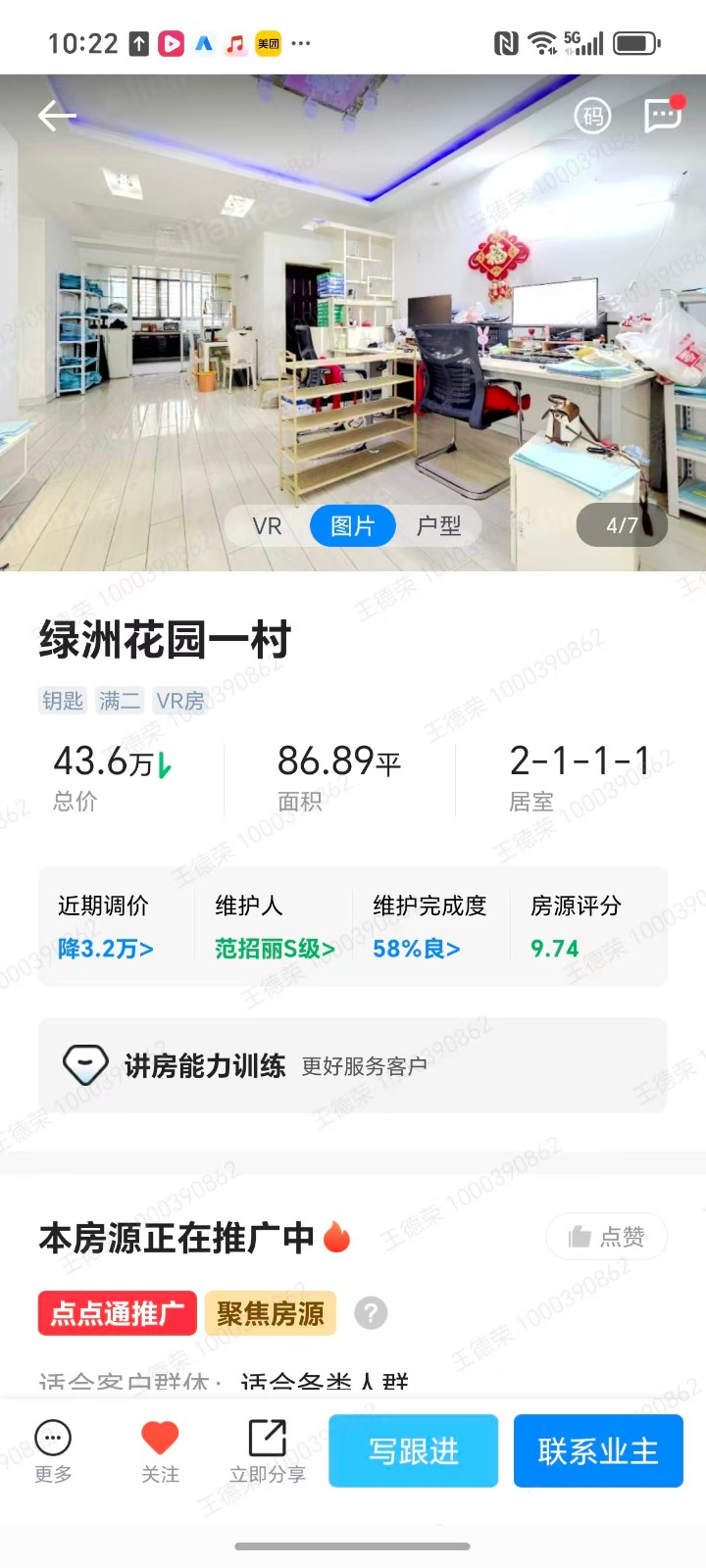Switch to the VR view
706x1568 pixels.
pyautogui.click(x=267, y=526)
